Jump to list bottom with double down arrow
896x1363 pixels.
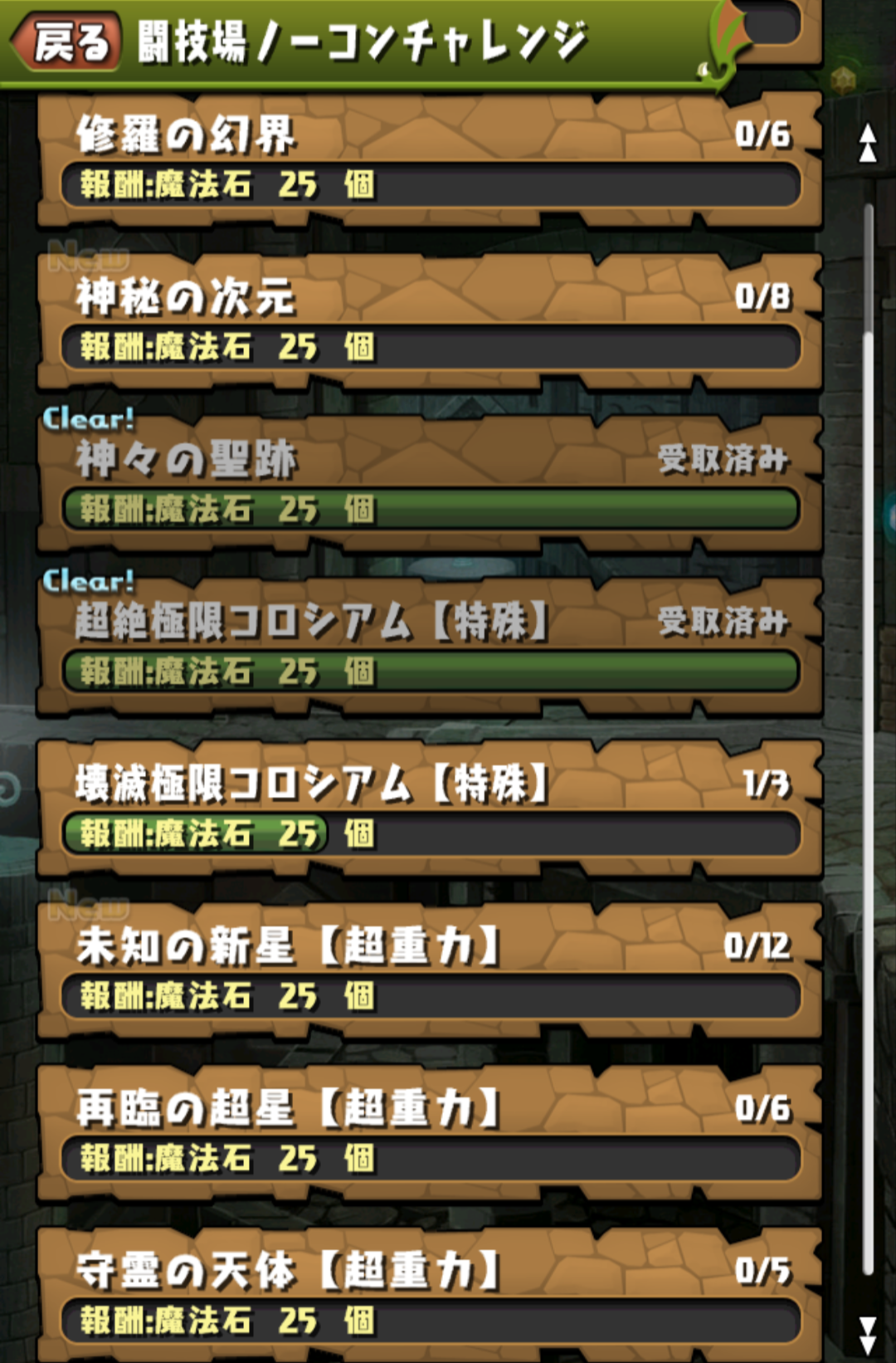[868, 1335]
